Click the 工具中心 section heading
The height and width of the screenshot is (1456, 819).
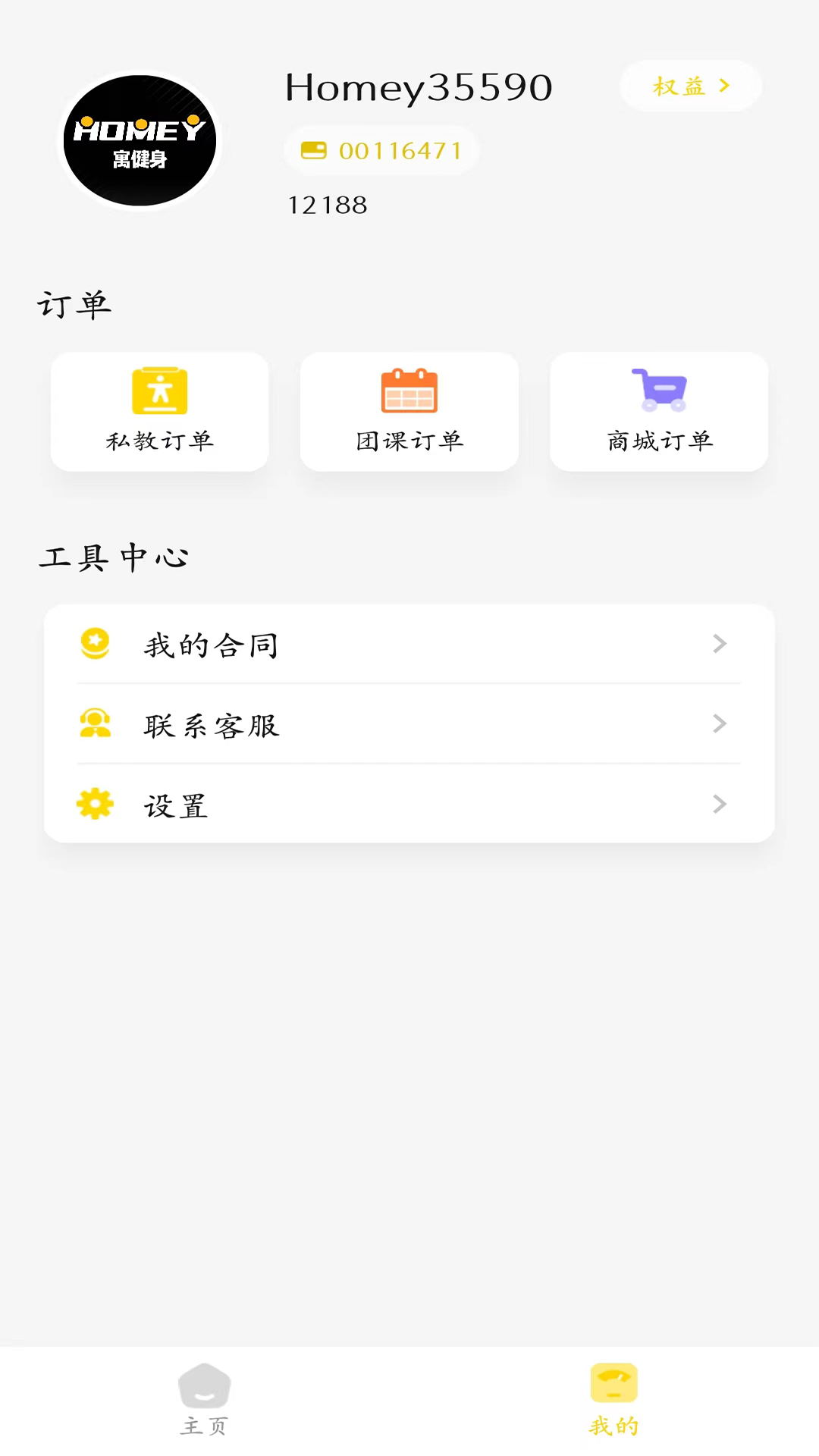click(115, 557)
